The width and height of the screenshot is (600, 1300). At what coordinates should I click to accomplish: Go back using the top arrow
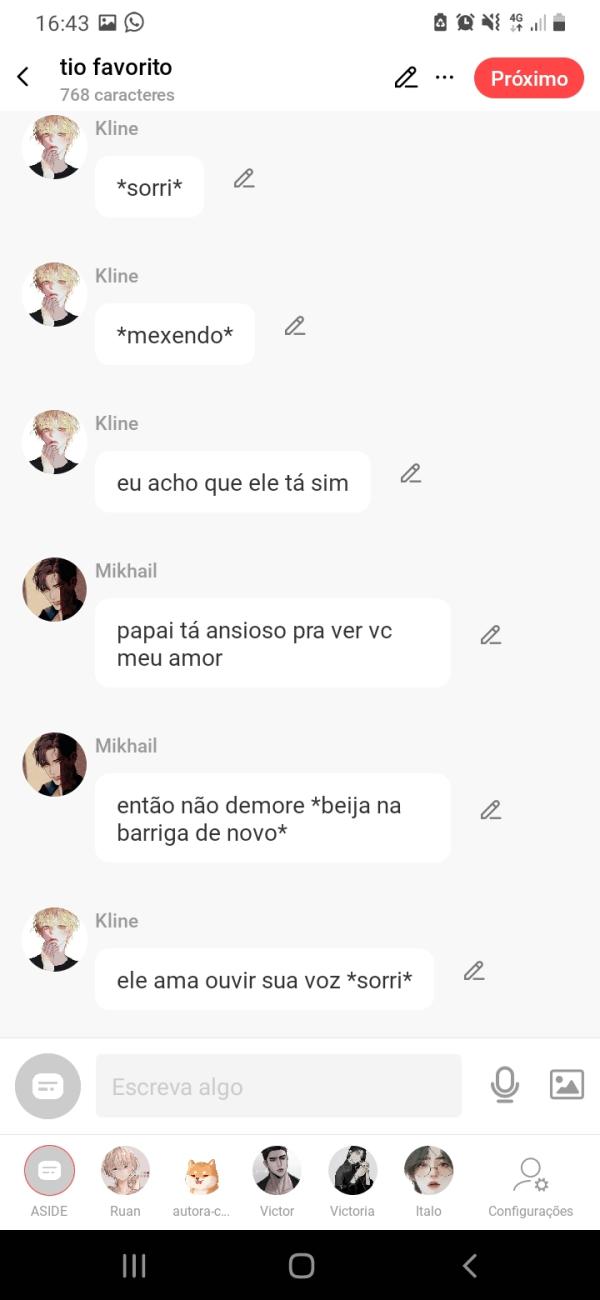pos(23,78)
